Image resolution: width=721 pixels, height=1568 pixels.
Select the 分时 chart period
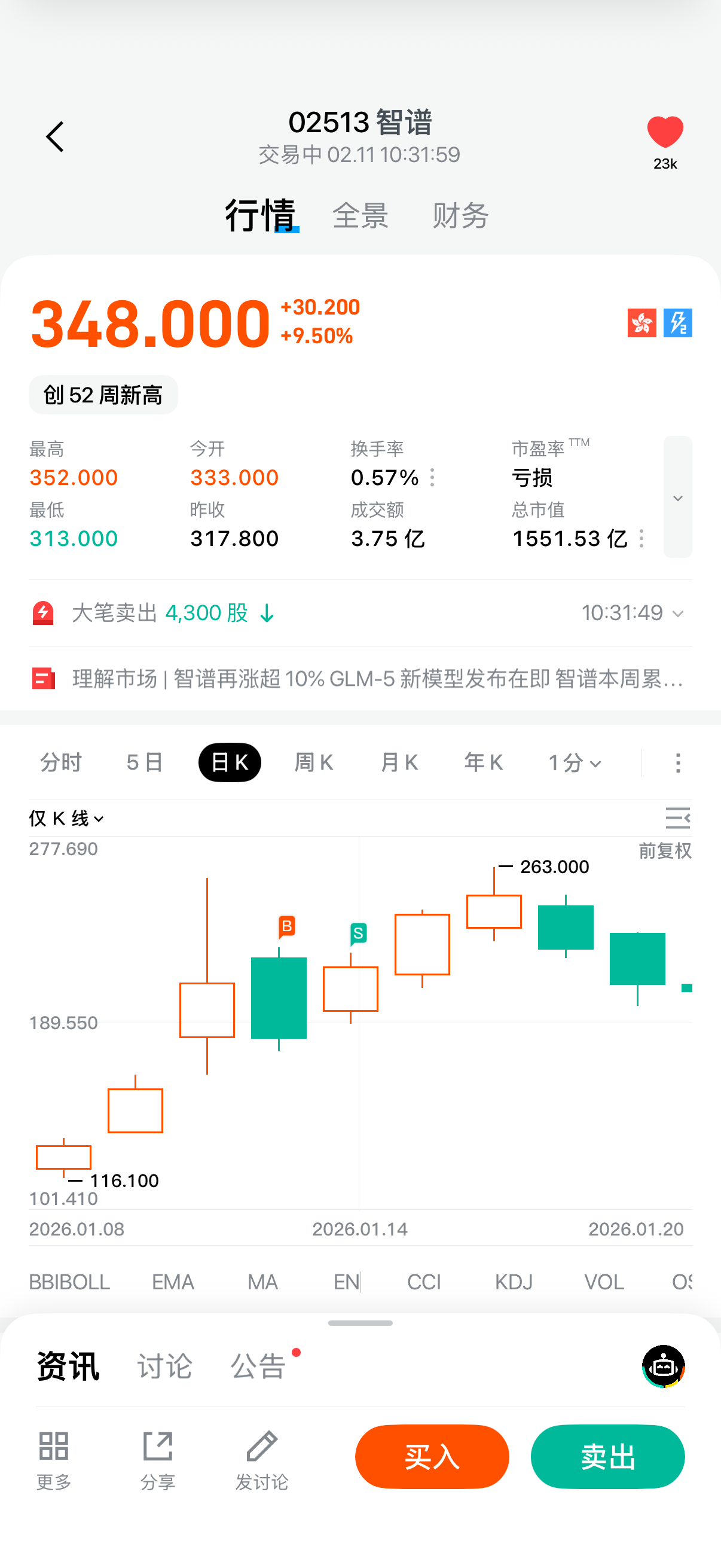pos(61,762)
